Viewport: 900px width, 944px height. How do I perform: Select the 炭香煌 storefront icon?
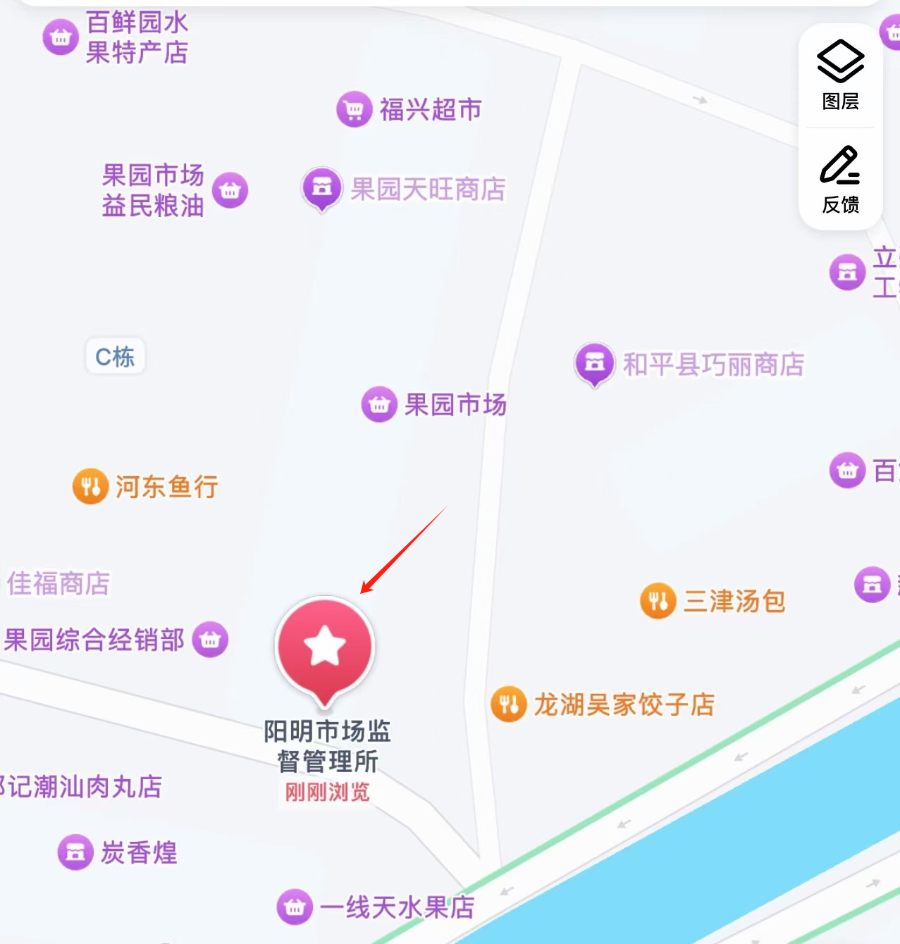point(75,852)
